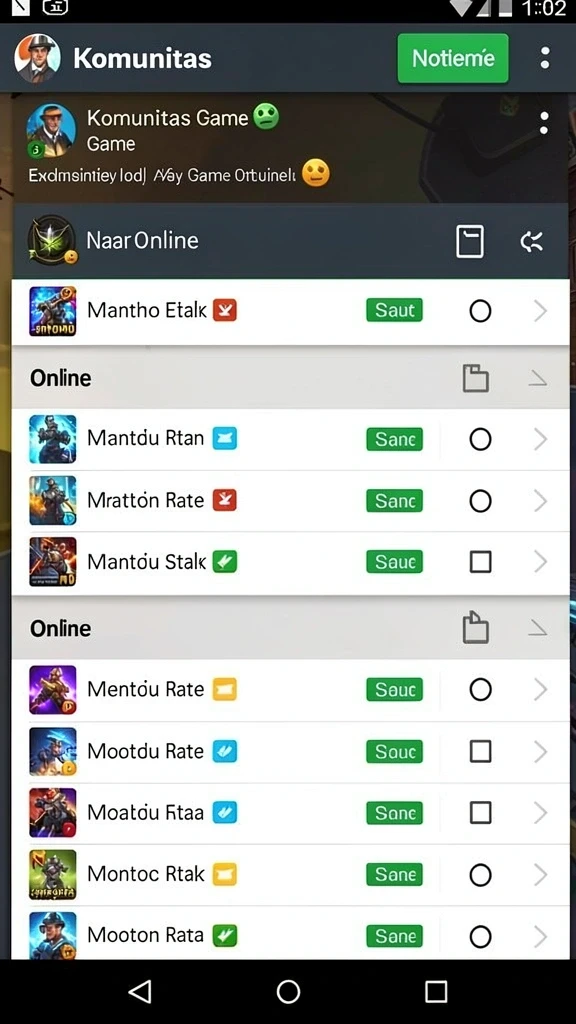This screenshot has width=576, height=1024.
Task: Tap the Sone button on Moatou Rtaa
Action: [x=394, y=813]
